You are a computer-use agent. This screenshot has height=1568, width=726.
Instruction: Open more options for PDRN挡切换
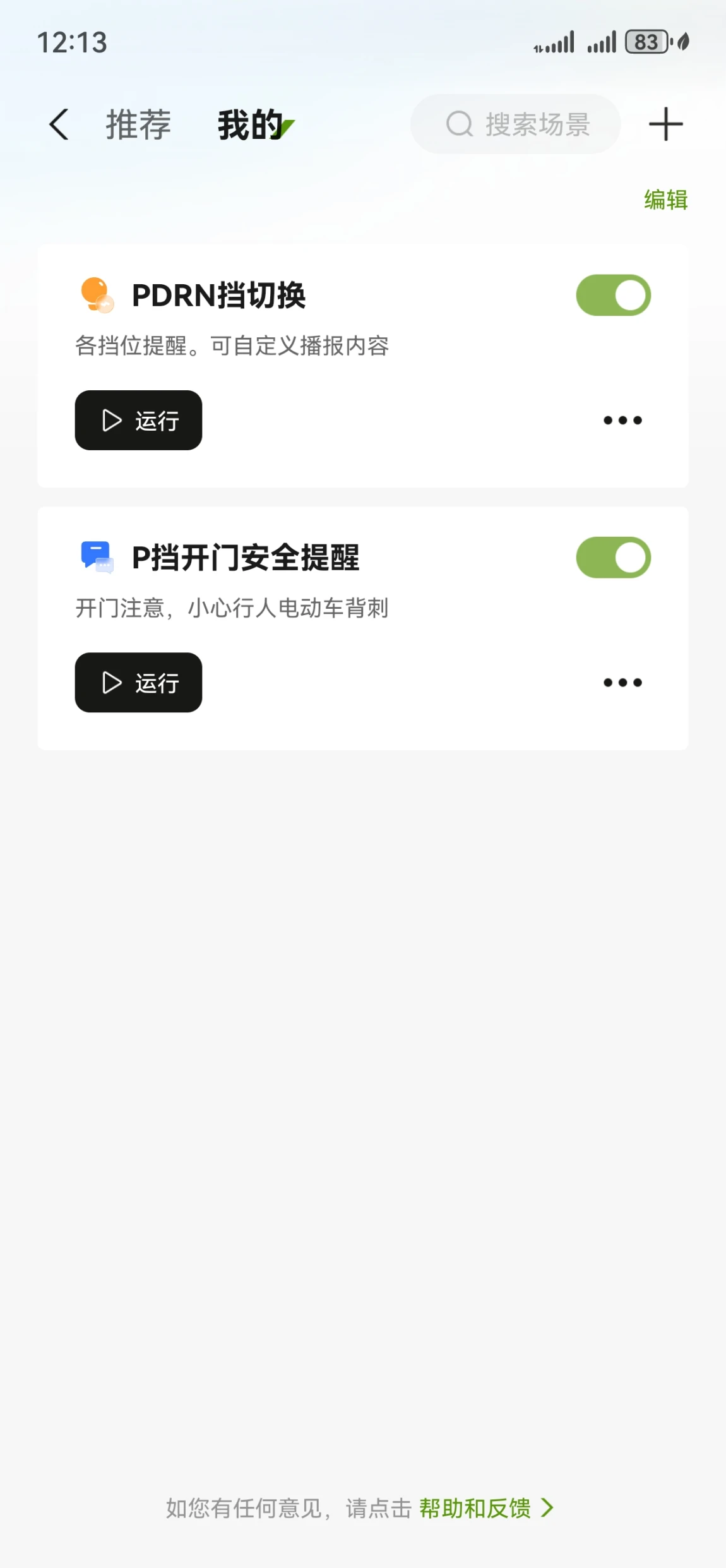click(622, 421)
